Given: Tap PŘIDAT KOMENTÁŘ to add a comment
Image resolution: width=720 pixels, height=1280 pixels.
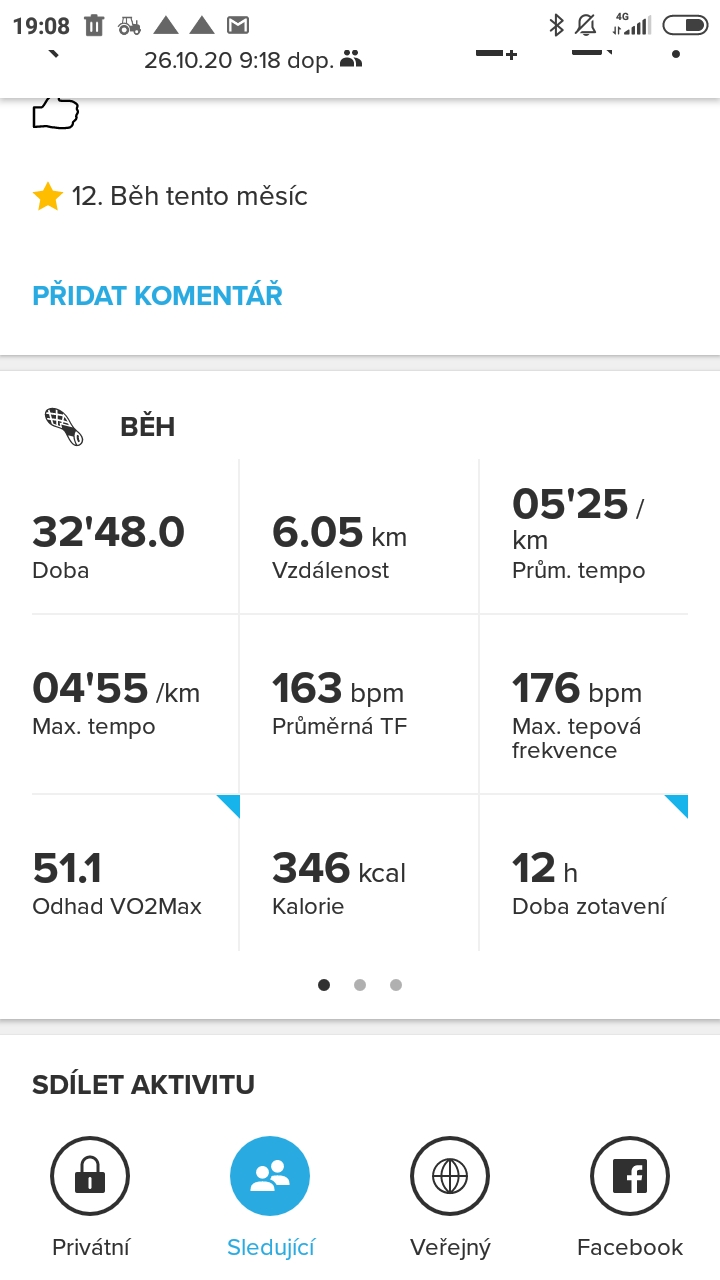Looking at the screenshot, I should point(157,296).
